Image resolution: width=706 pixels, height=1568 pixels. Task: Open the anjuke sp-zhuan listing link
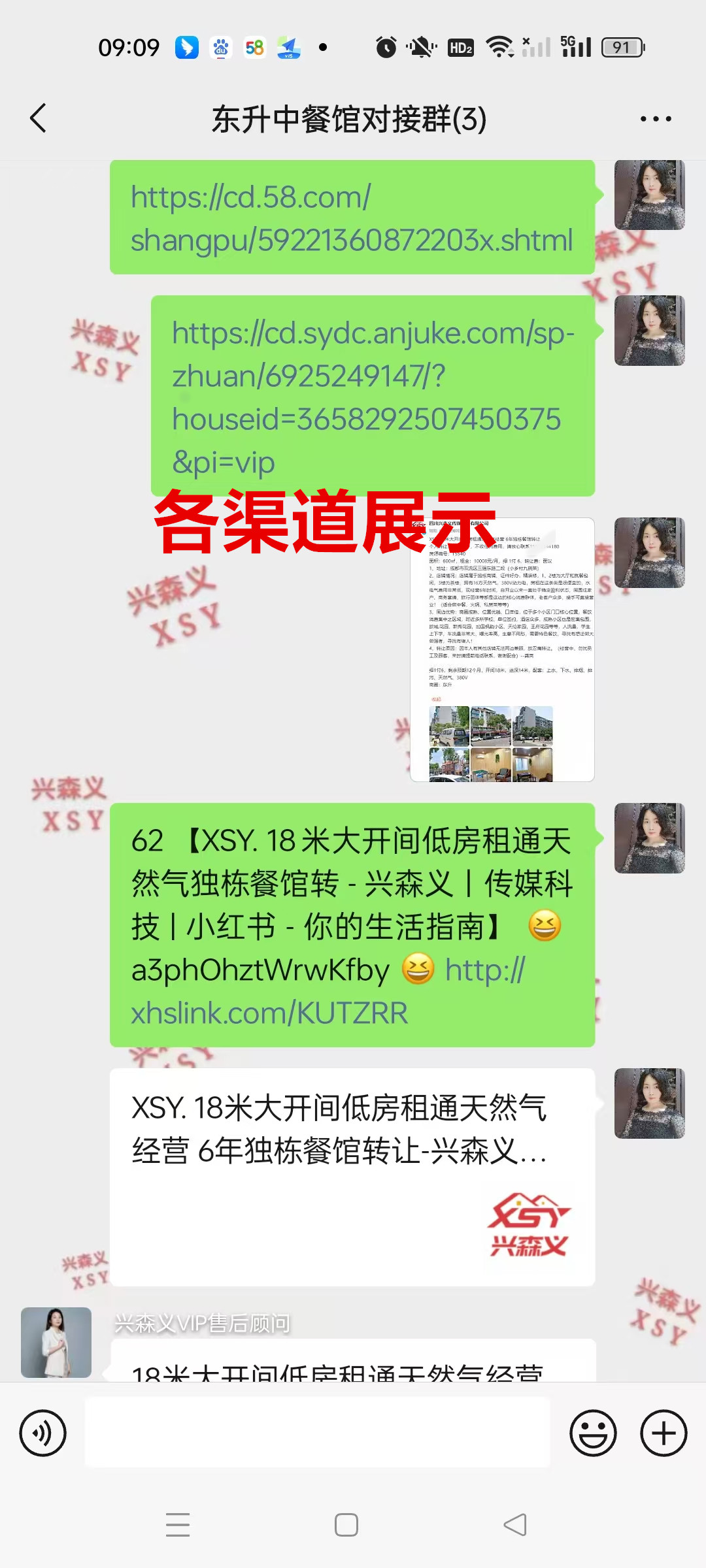pyautogui.click(x=373, y=396)
